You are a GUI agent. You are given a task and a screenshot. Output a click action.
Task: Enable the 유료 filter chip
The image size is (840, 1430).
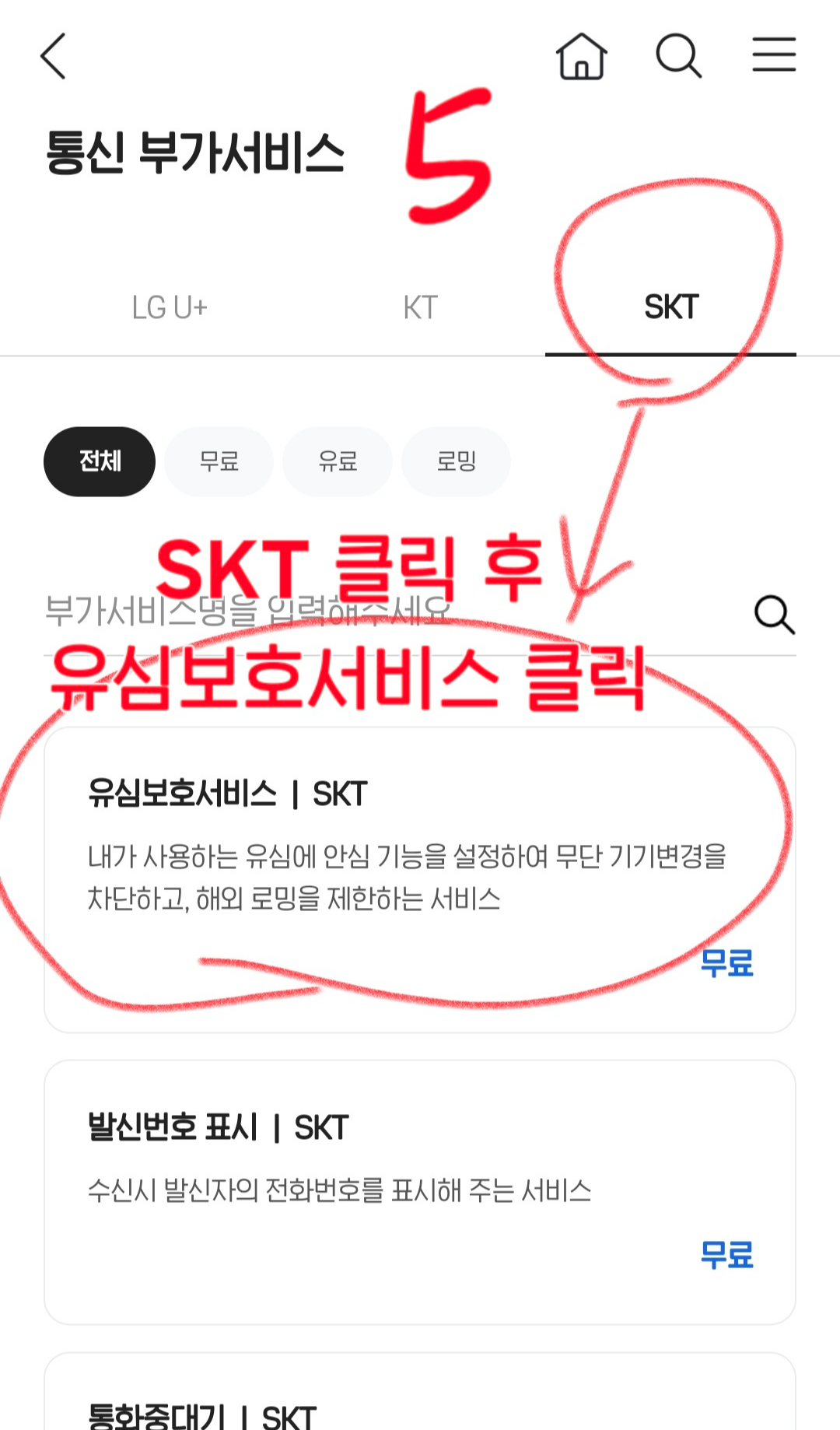338,461
